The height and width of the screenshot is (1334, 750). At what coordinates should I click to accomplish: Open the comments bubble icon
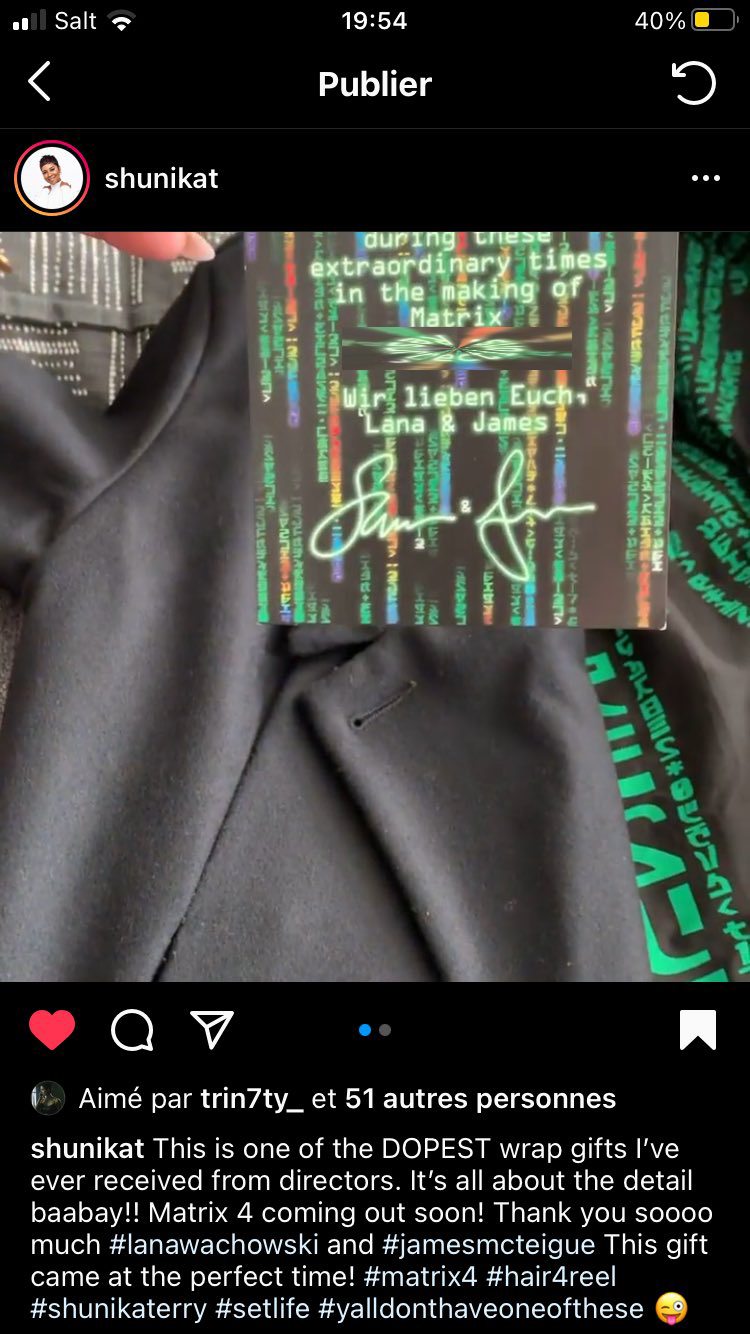[x=132, y=1029]
